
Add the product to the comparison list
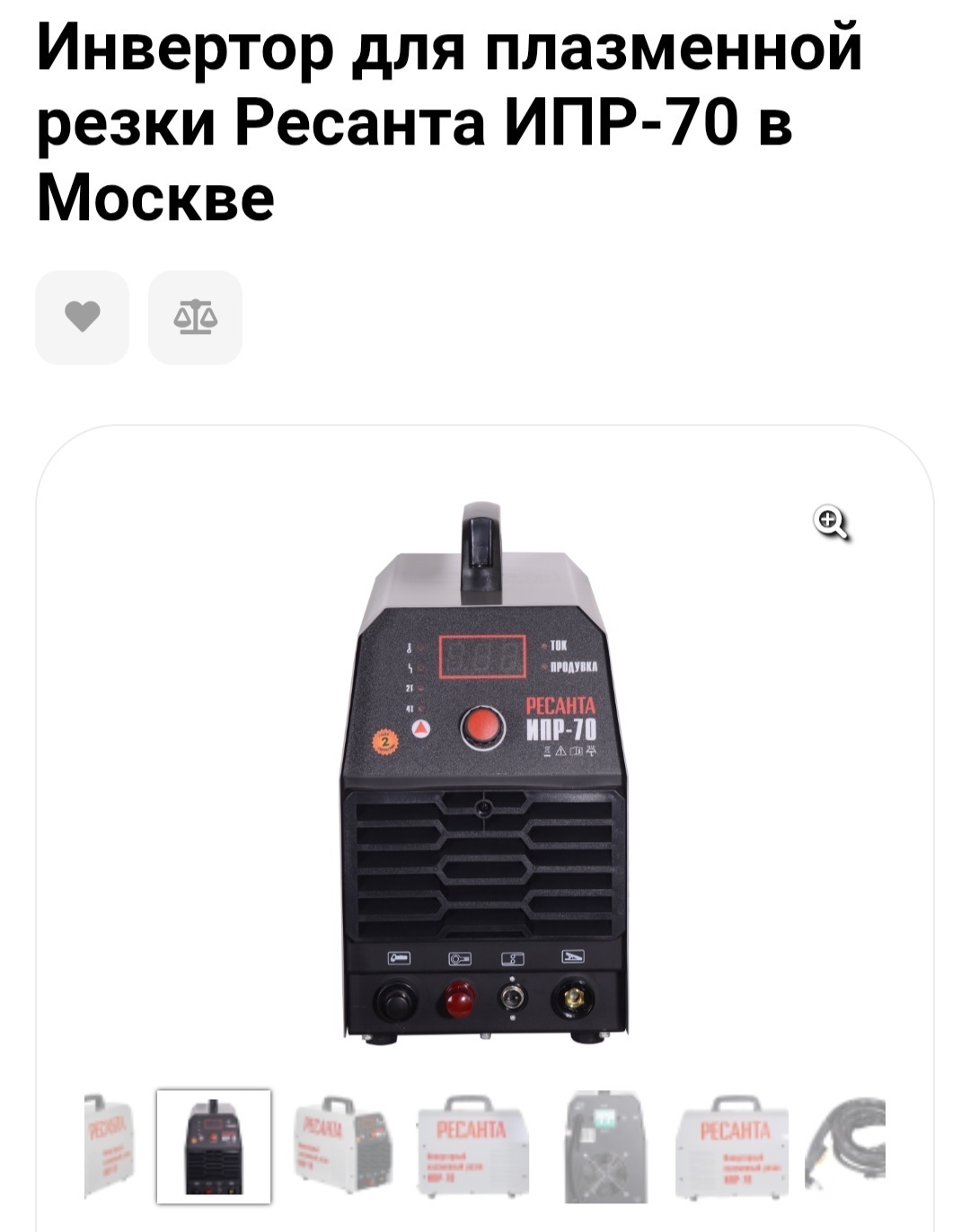tap(196, 317)
